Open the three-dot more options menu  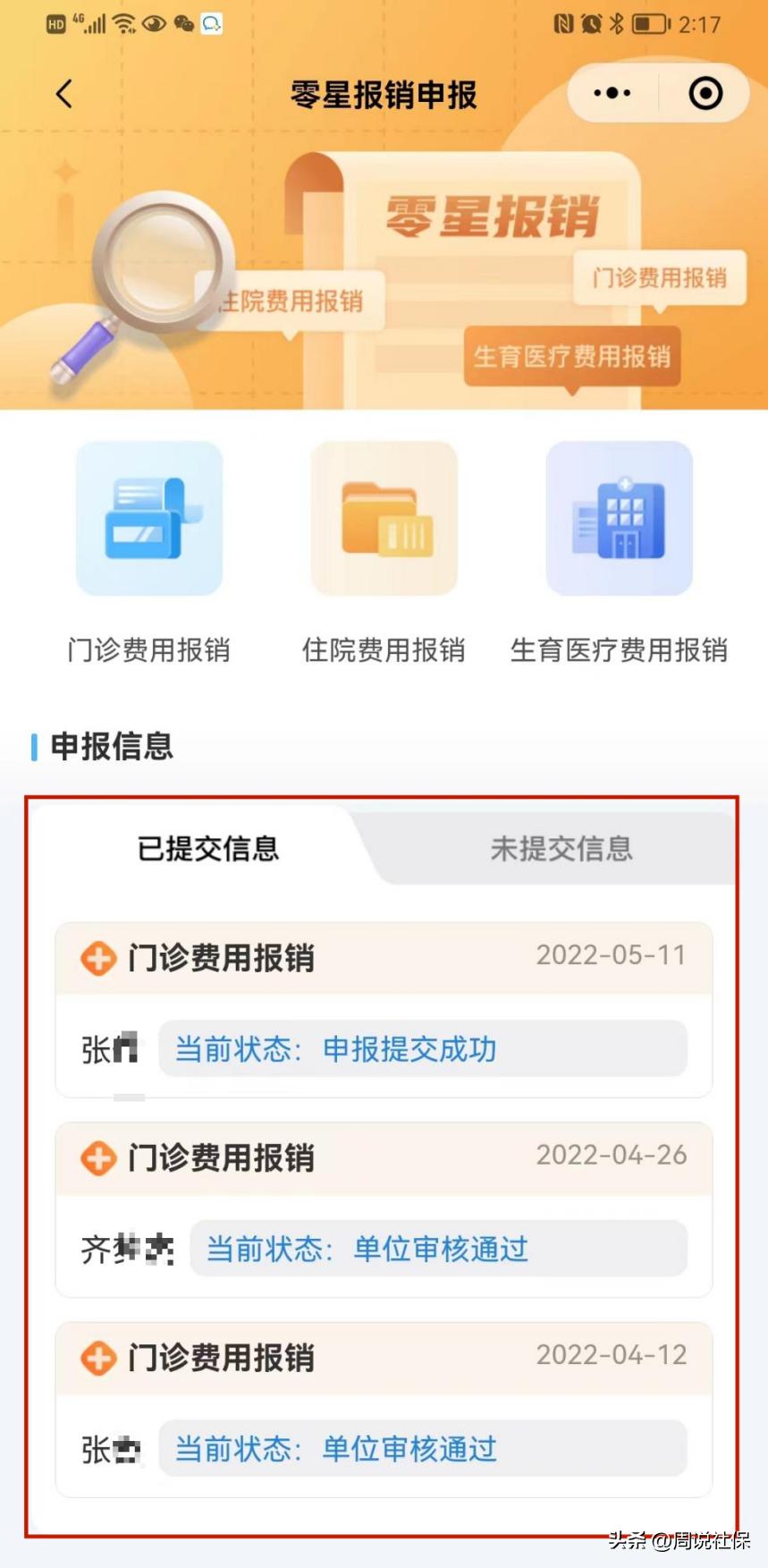[610, 92]
